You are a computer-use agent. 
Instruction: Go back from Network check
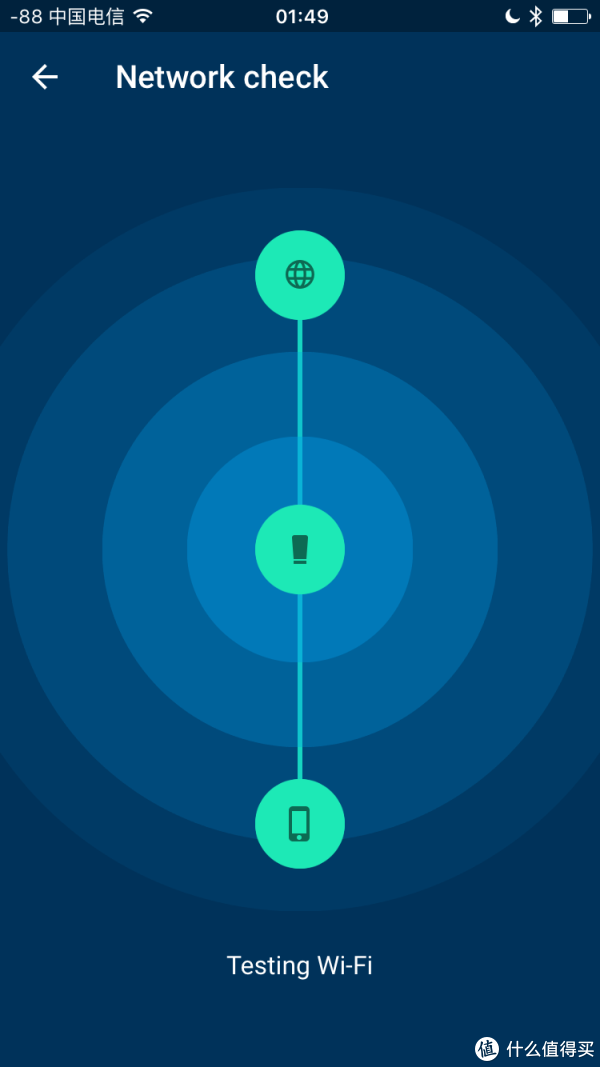point(45,78)
